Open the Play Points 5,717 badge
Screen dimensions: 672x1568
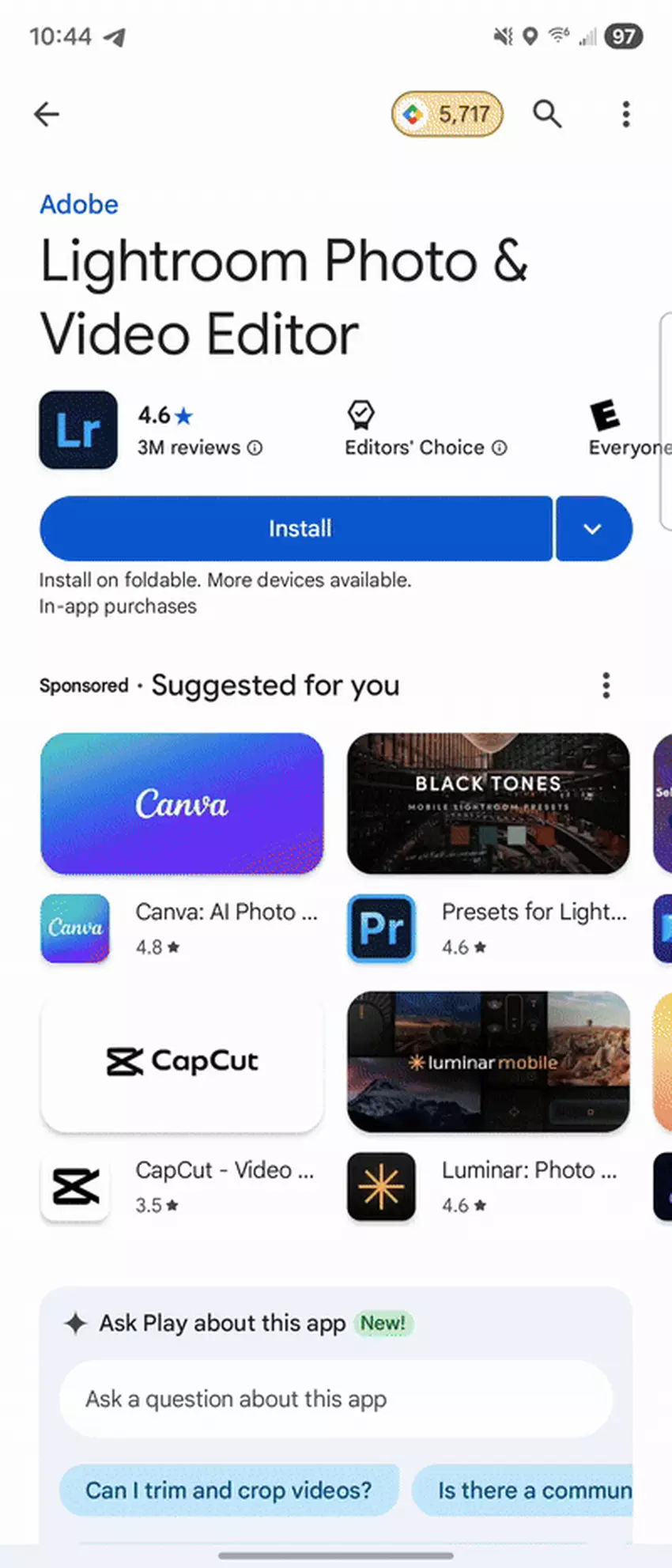coord(447,115)
